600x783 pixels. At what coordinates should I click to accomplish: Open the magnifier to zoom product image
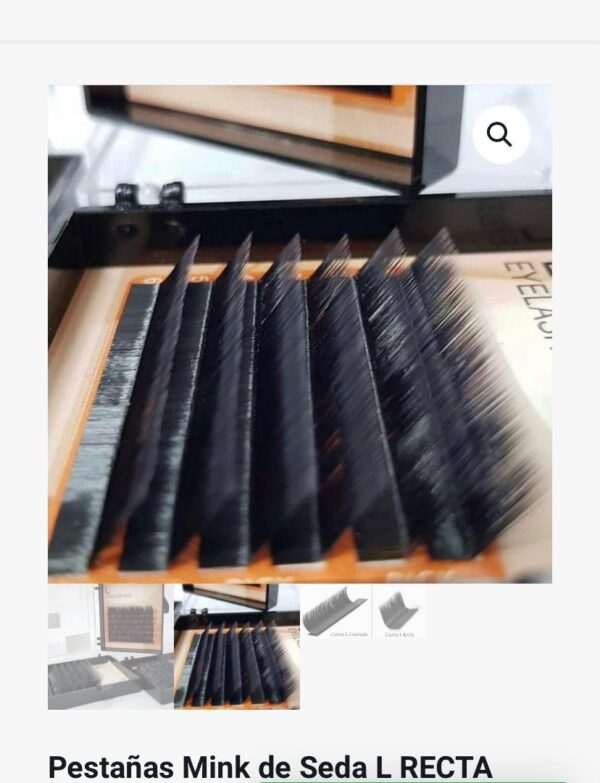pos(500,135)
